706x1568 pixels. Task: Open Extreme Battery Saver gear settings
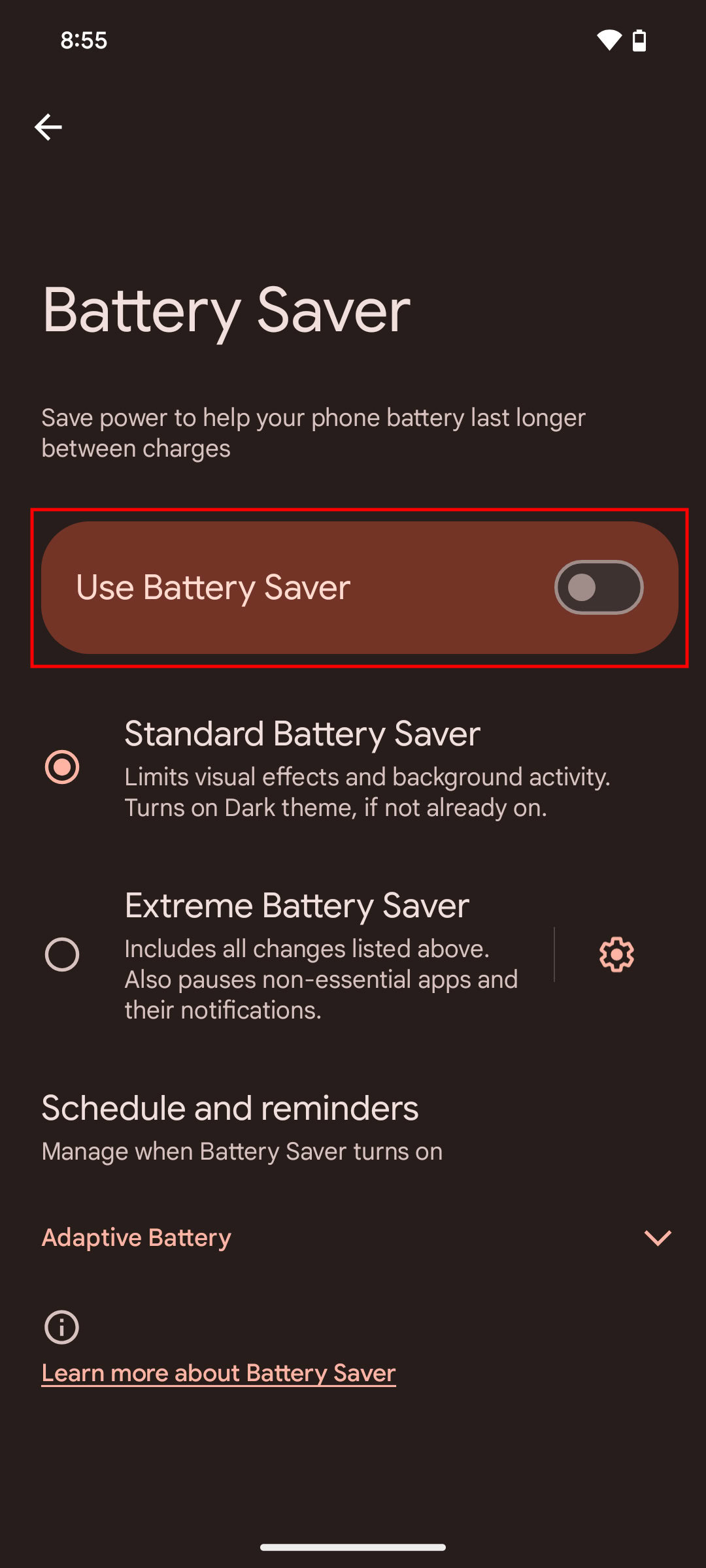[x=616, y=955]
